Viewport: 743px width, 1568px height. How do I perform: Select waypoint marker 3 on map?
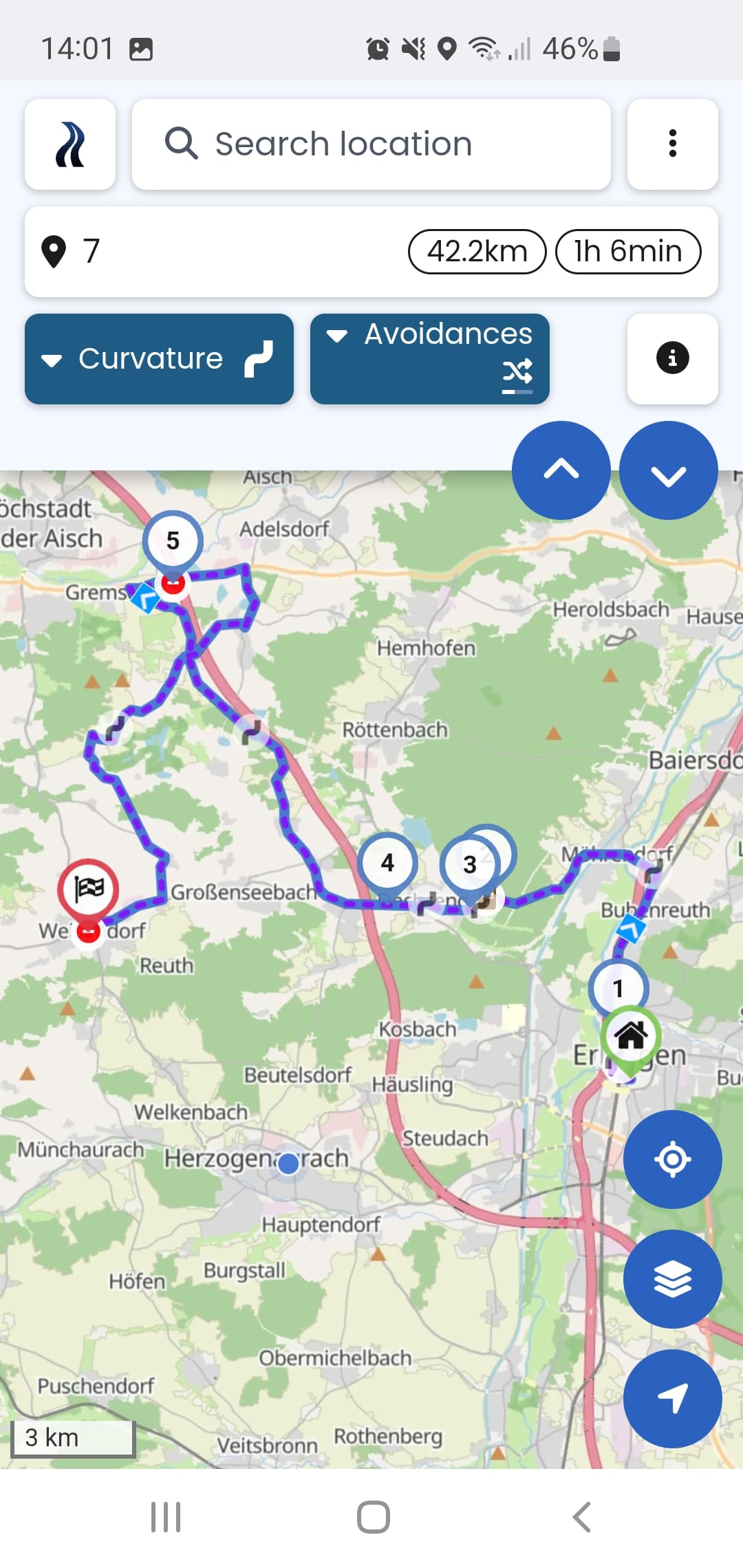[x=469, y=864]
